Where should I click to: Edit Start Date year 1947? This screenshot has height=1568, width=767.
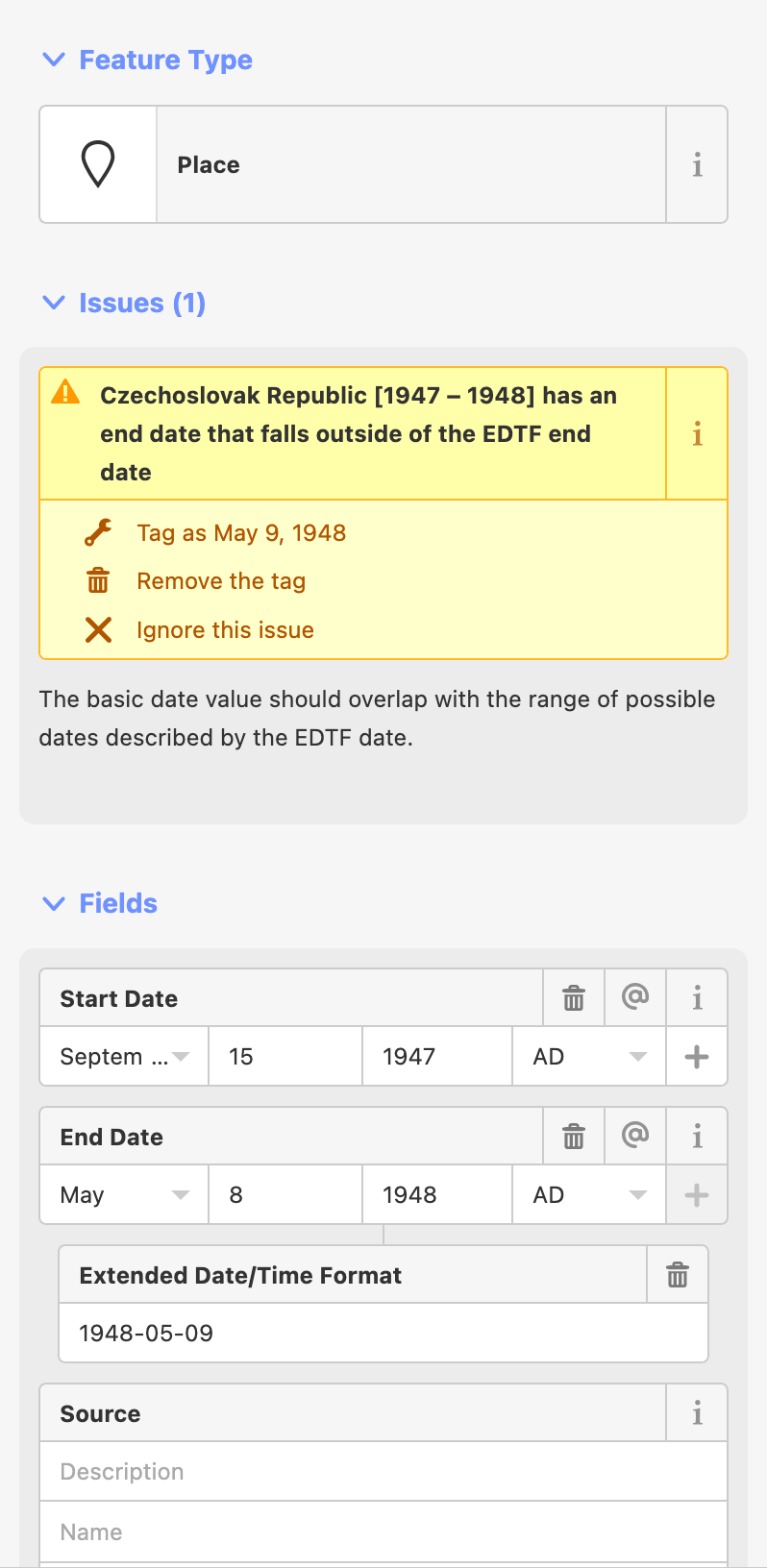coord(437,1057)
